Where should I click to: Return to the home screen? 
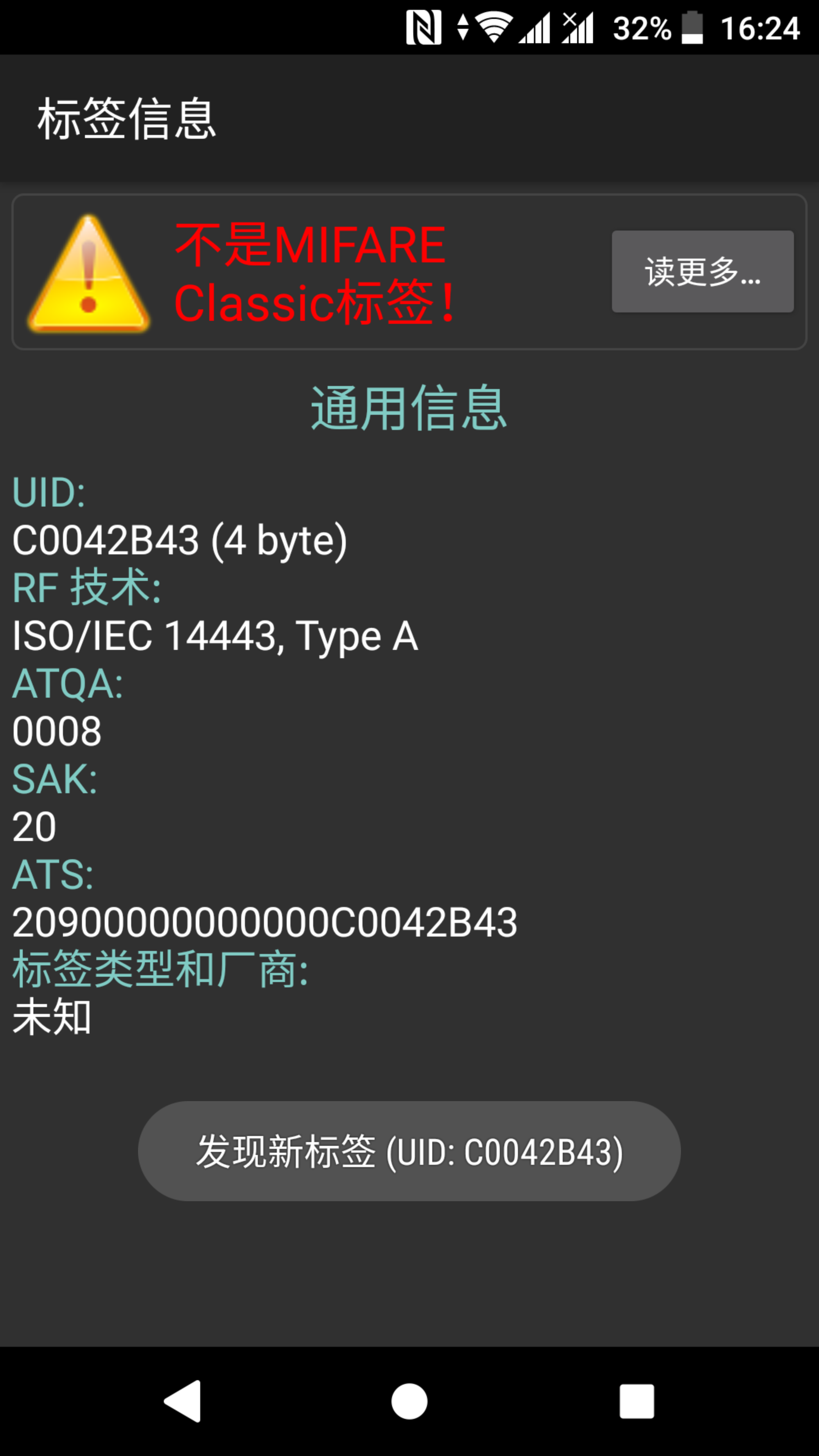(409, 1401)
